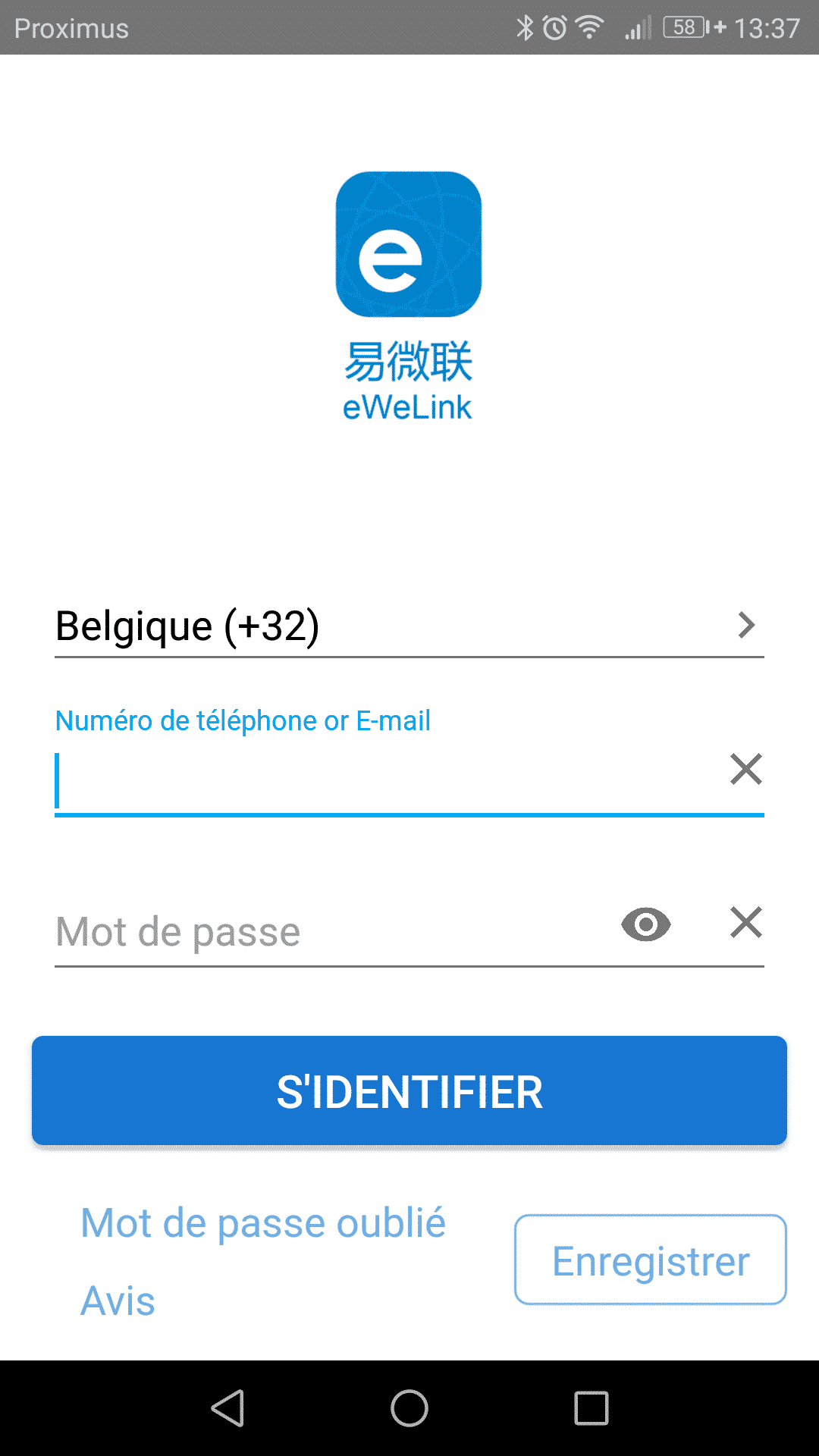
Task: Show password with the eye icon
Action: 646,924
